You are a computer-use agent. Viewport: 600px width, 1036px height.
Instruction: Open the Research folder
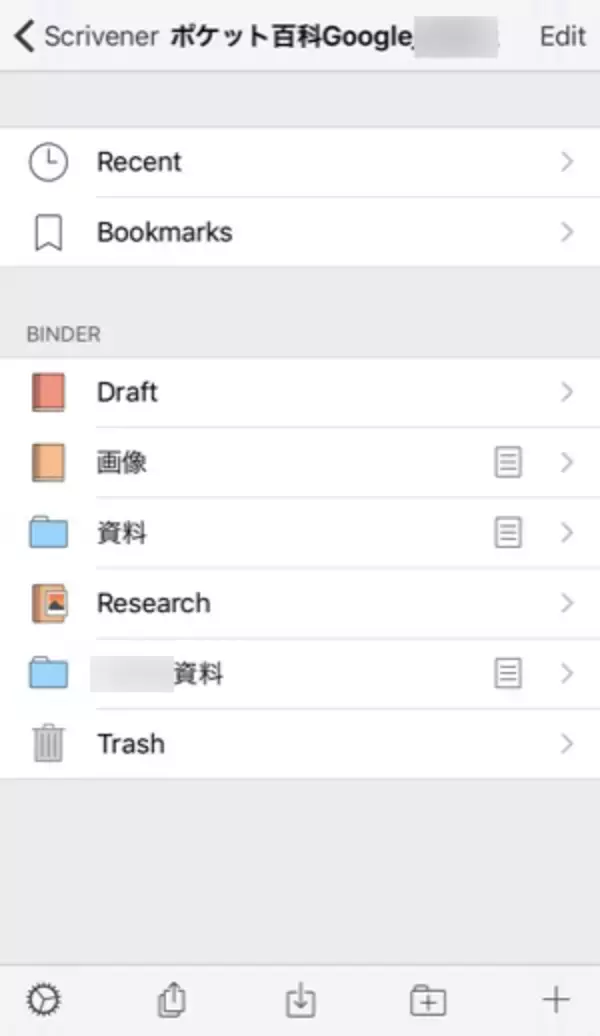(x=300, y=603)
